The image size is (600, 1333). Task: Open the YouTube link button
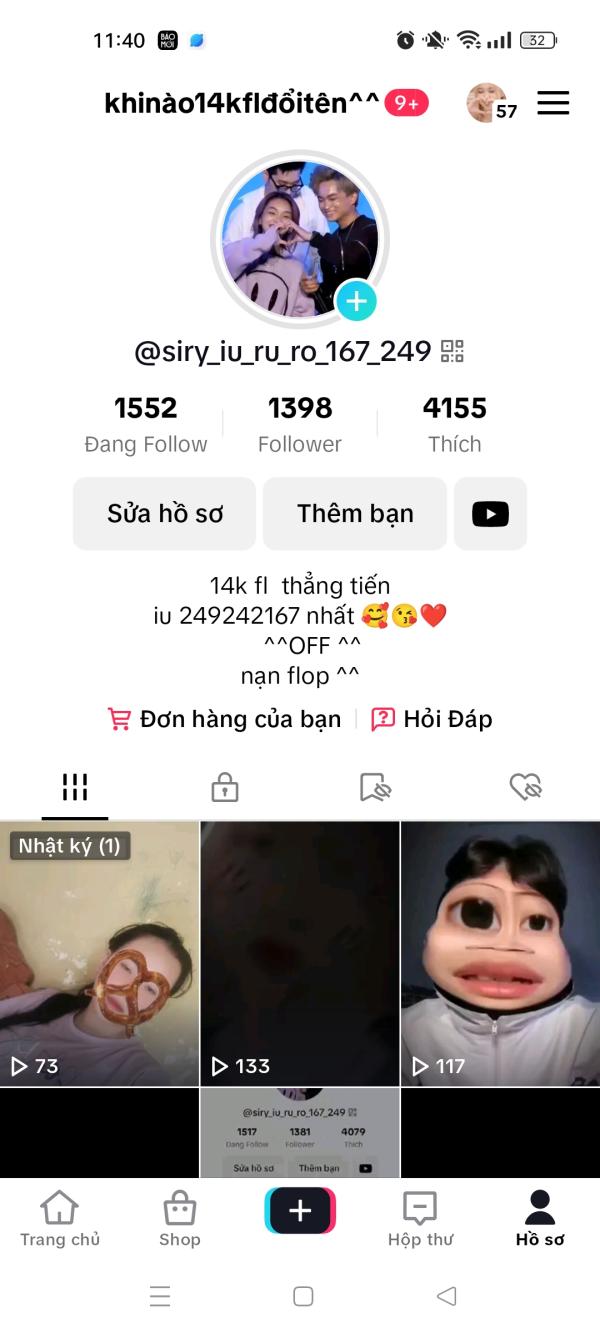490,514
